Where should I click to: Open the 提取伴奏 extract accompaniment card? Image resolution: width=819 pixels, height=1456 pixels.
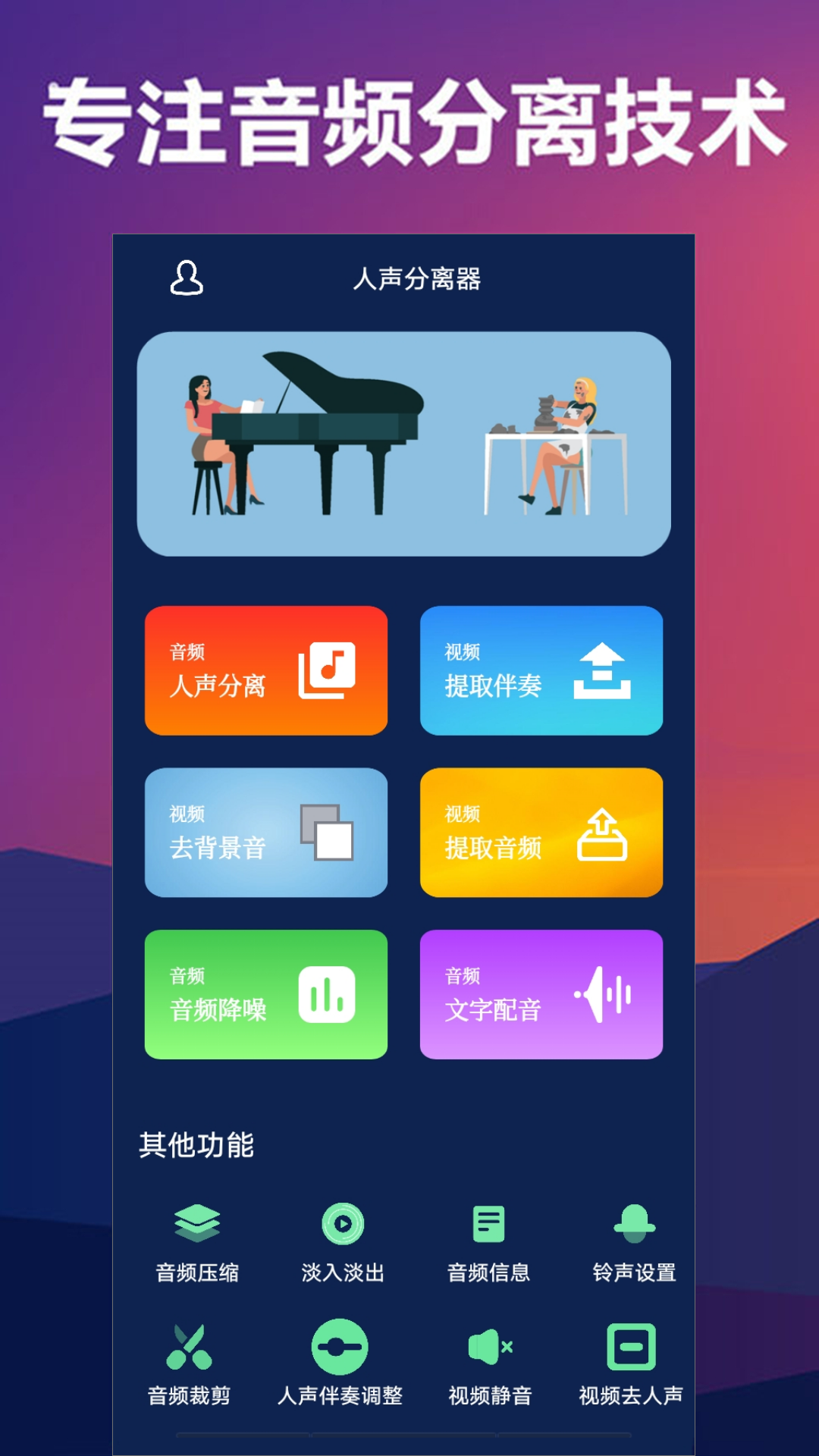click(542, 670)
